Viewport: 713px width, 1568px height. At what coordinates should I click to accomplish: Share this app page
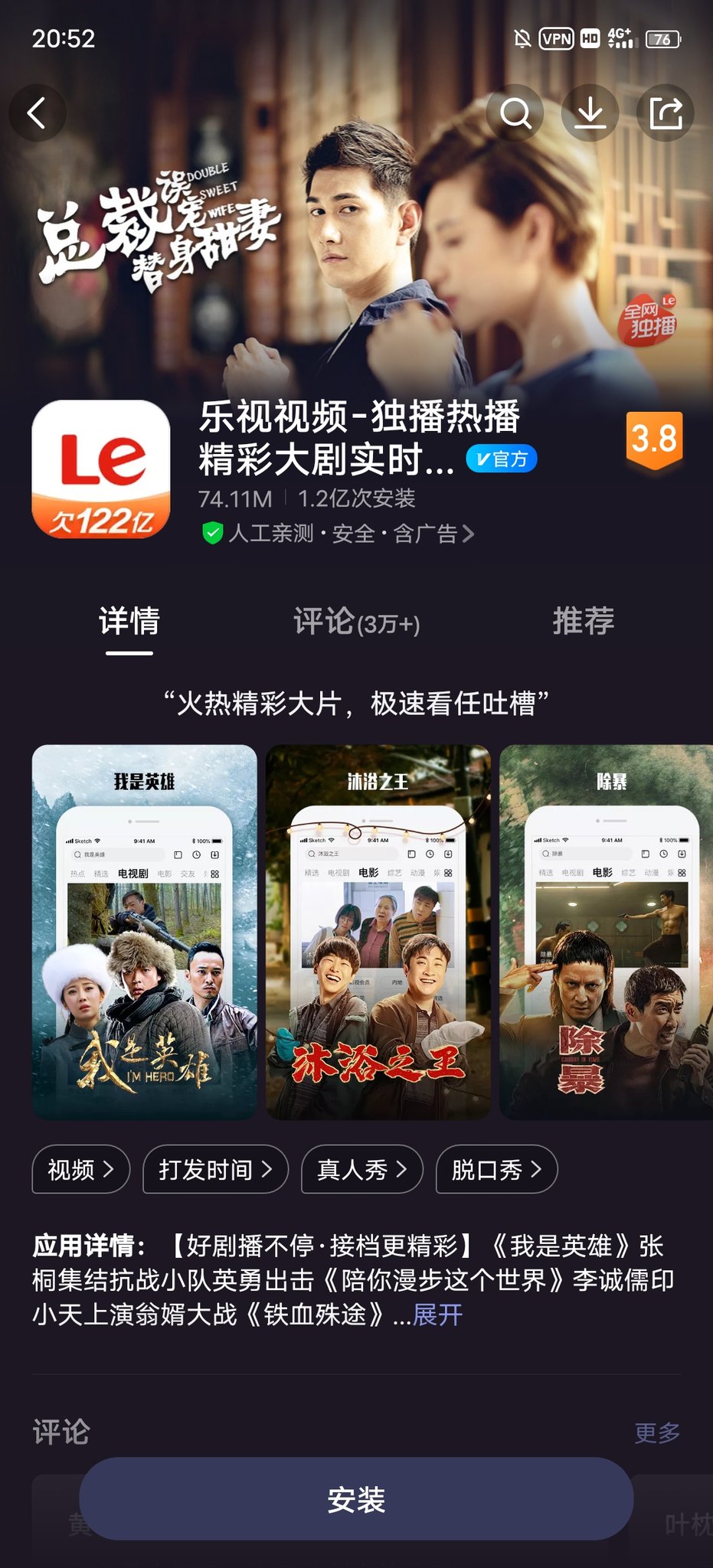click(665, 113)
